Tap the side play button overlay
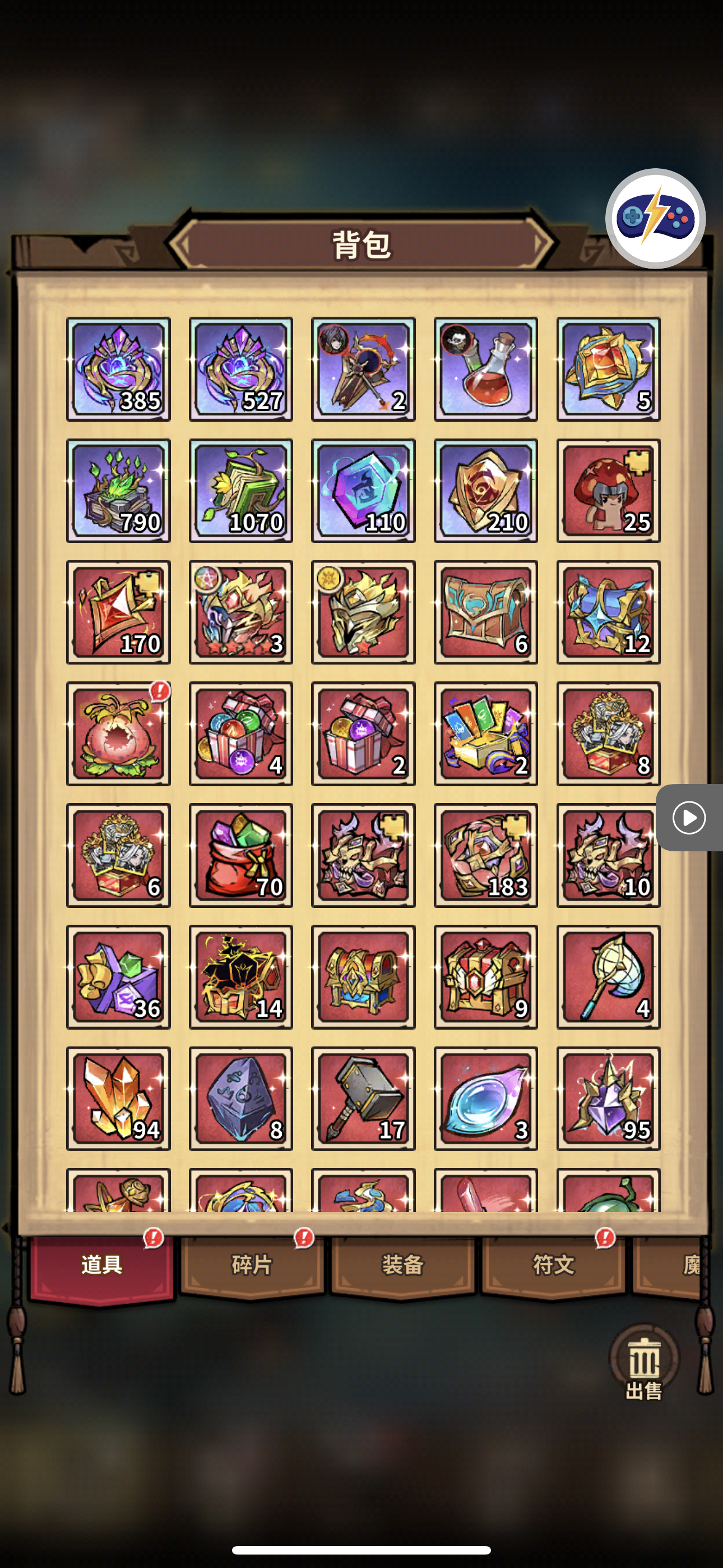723x1568 pixels. [689, 818]
